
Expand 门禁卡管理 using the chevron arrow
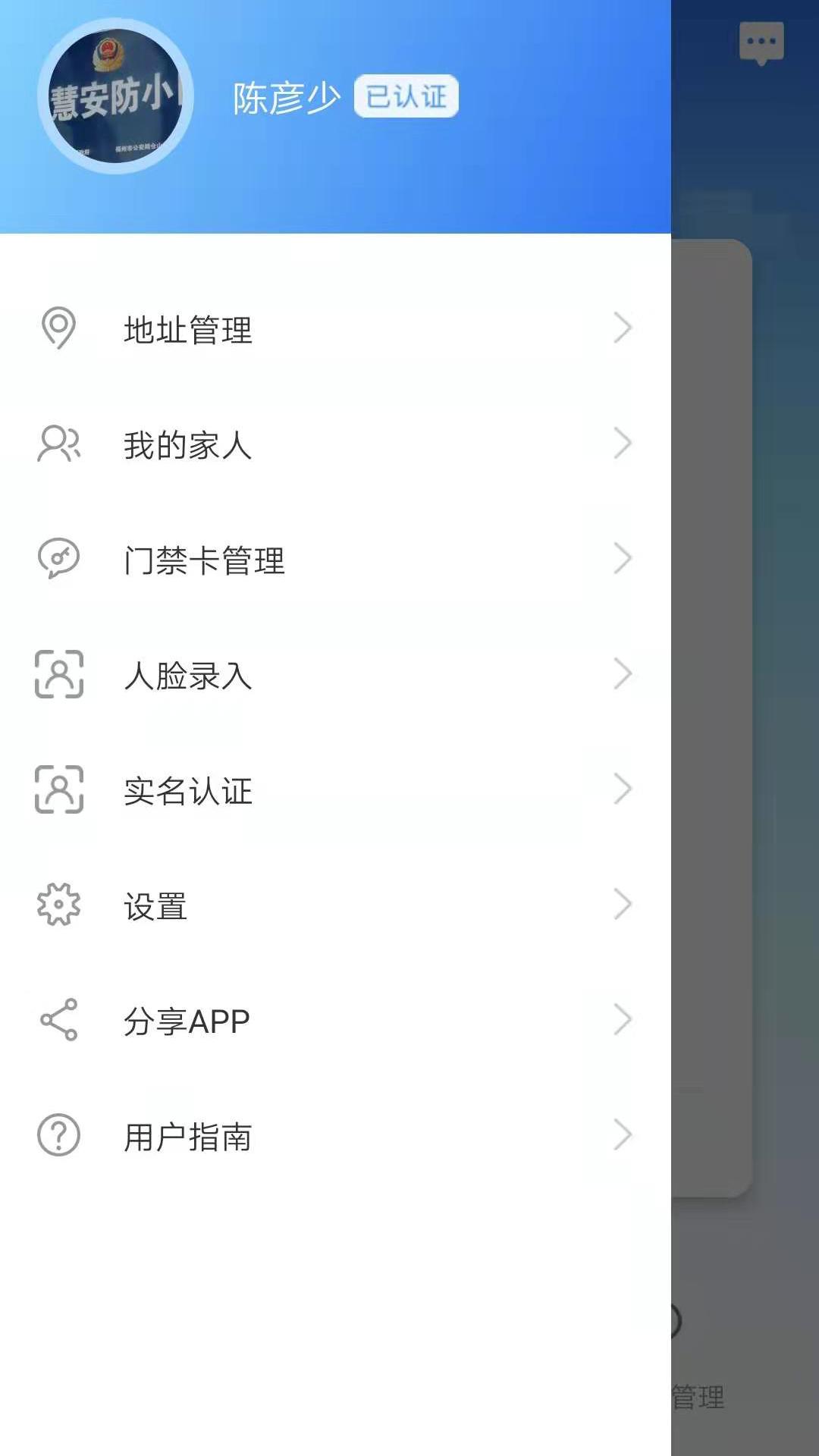pyautogui.click(x=623, y=559)
